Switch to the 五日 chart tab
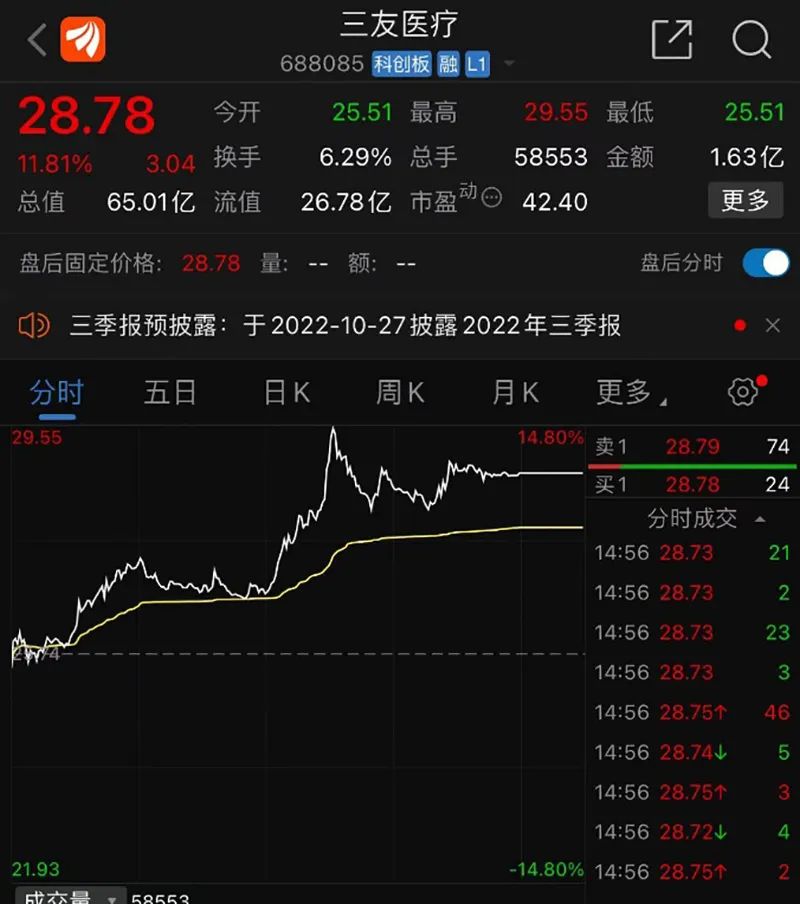The width and height of the screenshot is (800, 904). point(170,393)
